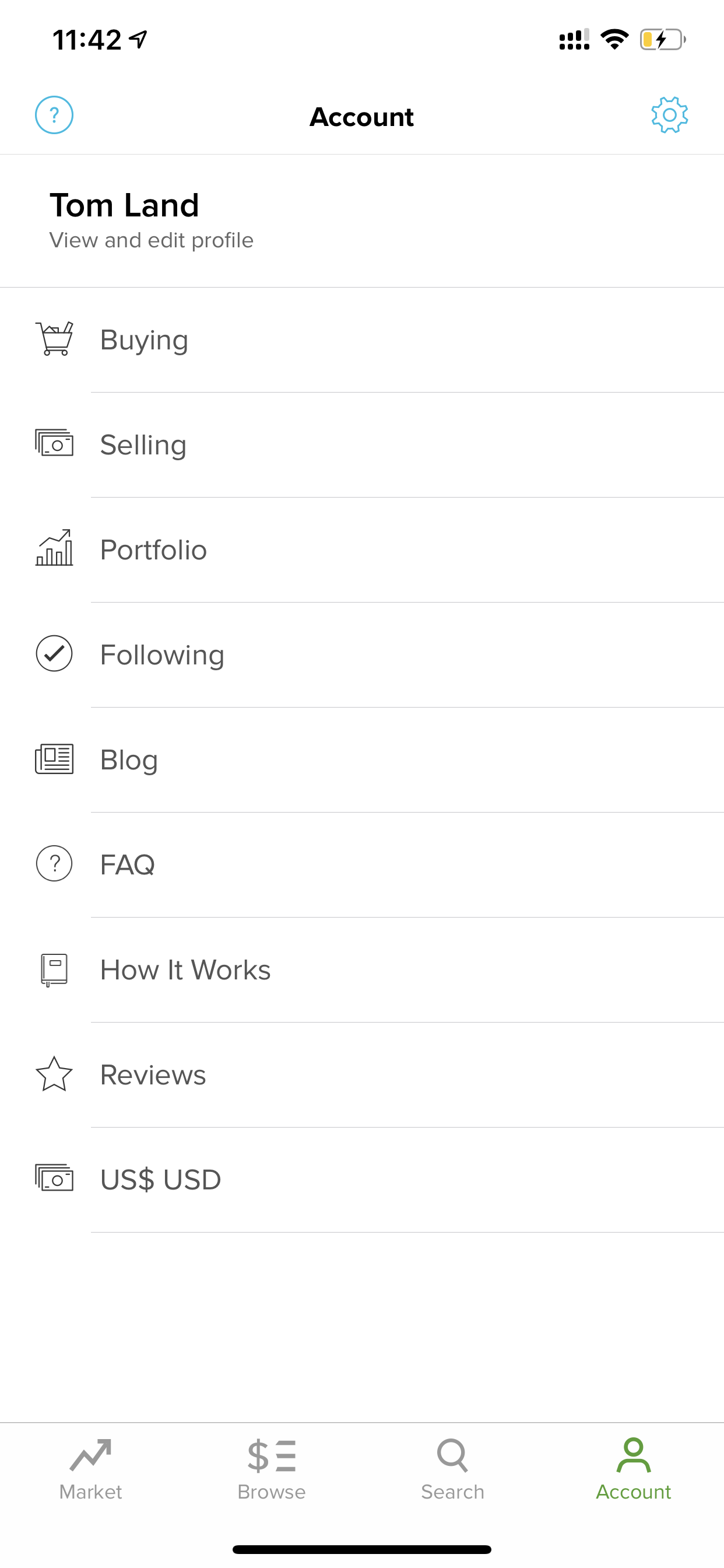Go to Portfolio

point(362,549)
